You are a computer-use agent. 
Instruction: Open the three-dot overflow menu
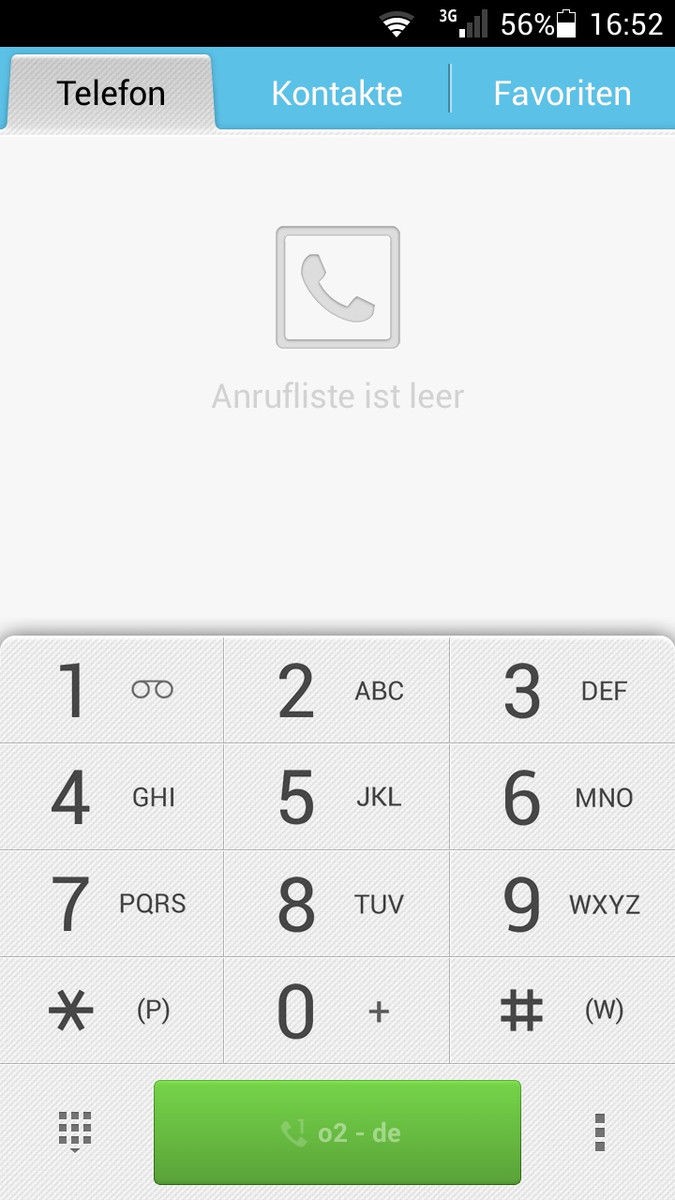(x=599, y=1132)
